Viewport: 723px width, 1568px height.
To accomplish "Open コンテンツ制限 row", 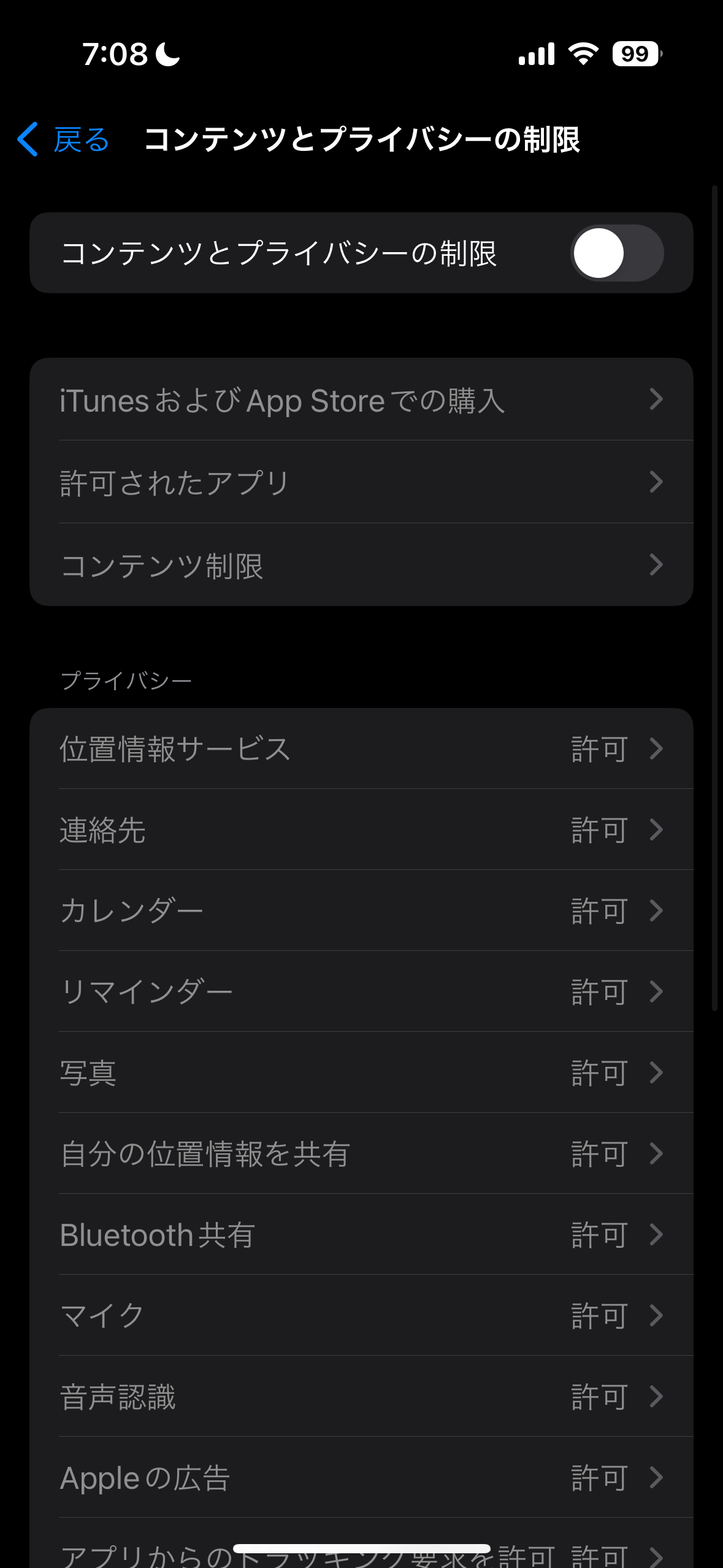I will pos(361,565).
